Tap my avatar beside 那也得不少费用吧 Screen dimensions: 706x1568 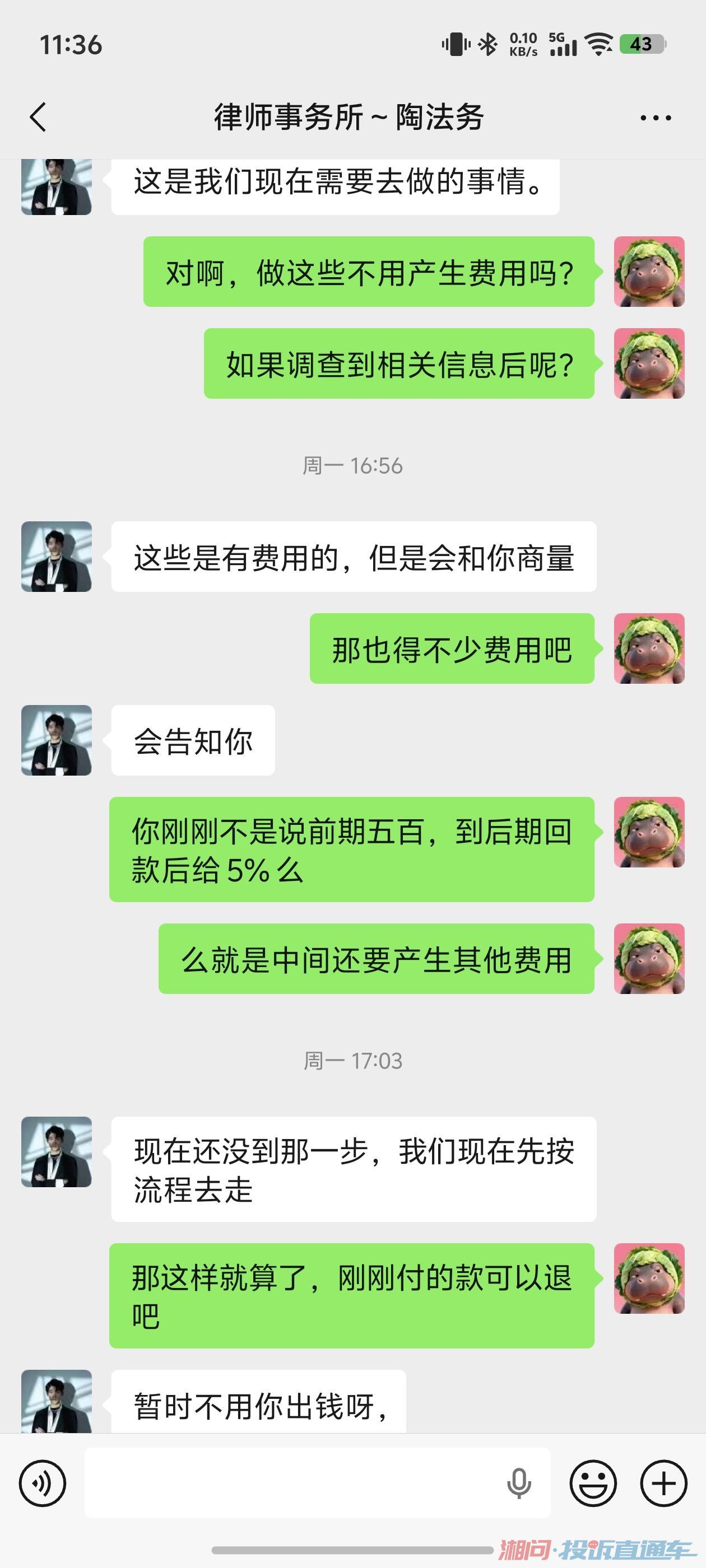649,648
